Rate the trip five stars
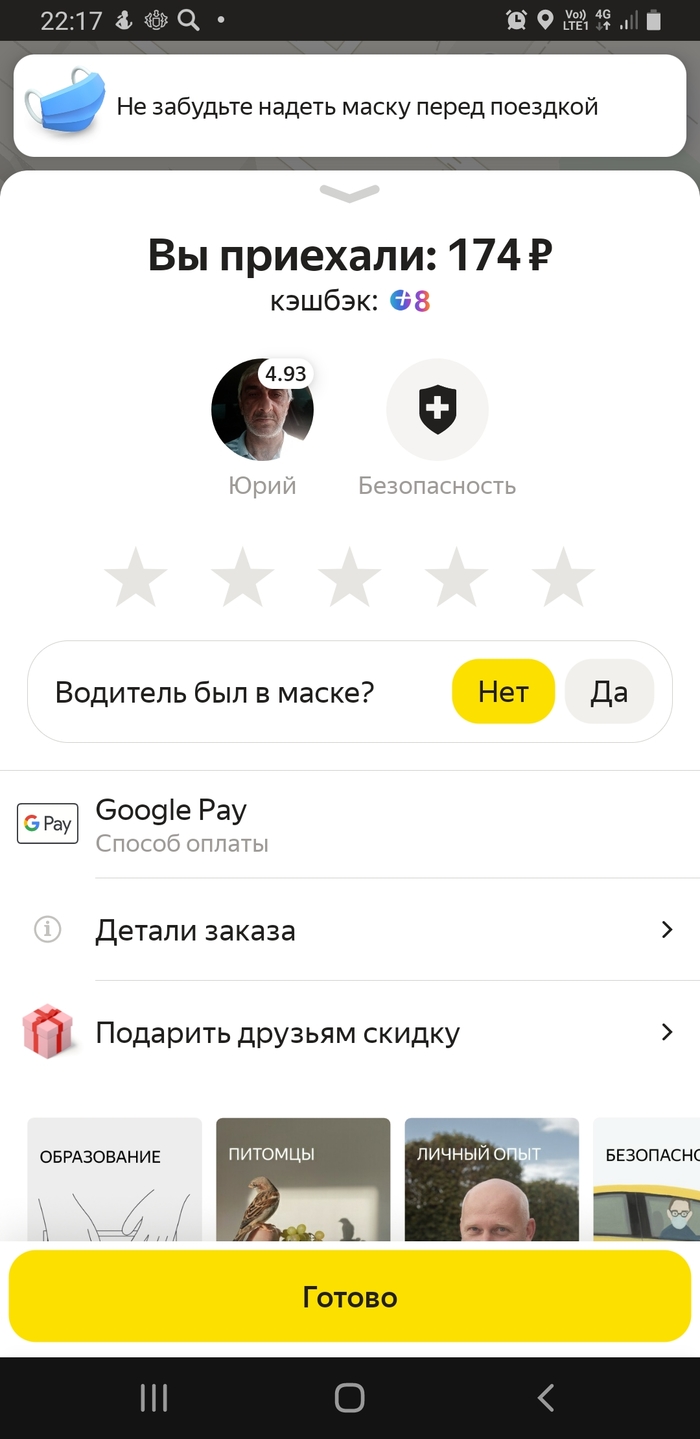Screen dimensions: 700x1439 tap(563, 577)
